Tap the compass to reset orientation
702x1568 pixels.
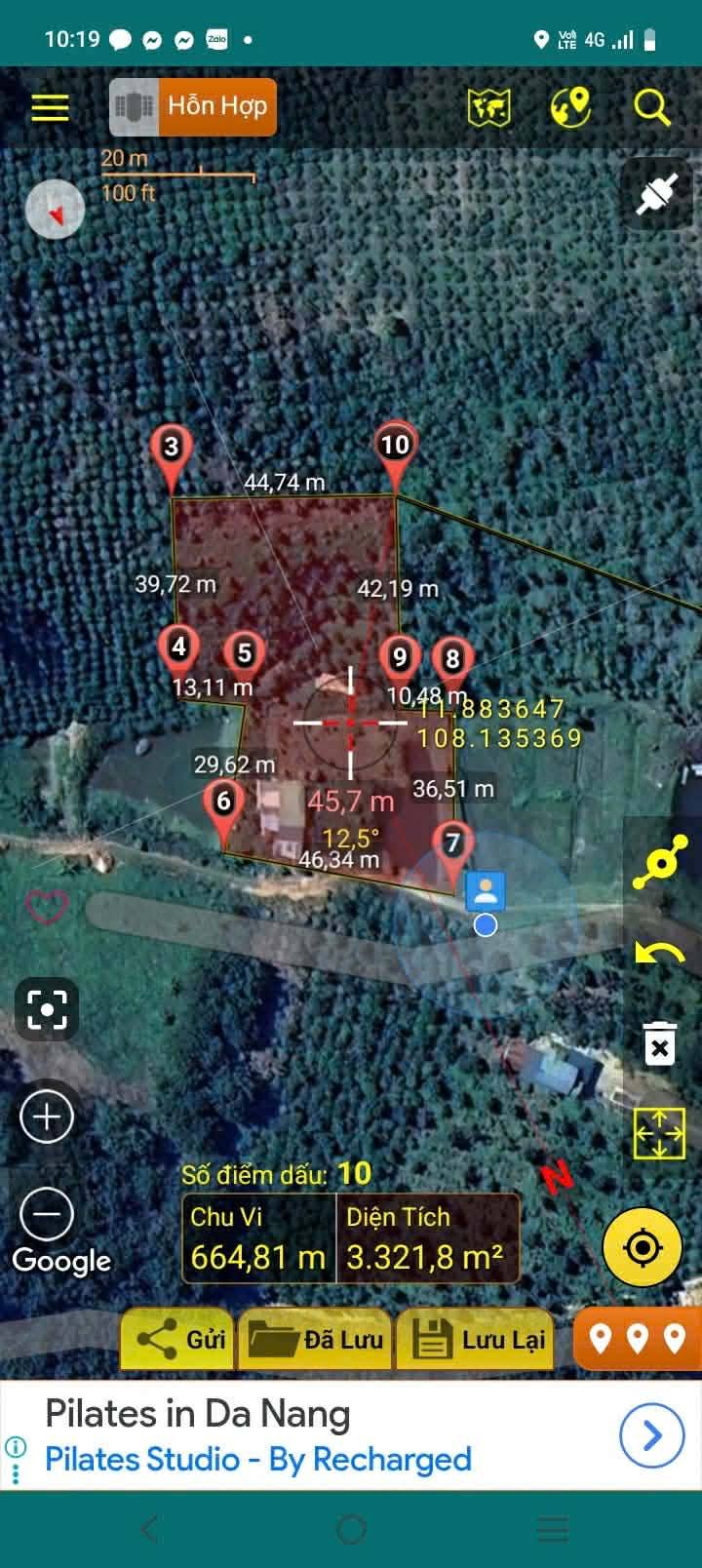click(x=55, y=210)
